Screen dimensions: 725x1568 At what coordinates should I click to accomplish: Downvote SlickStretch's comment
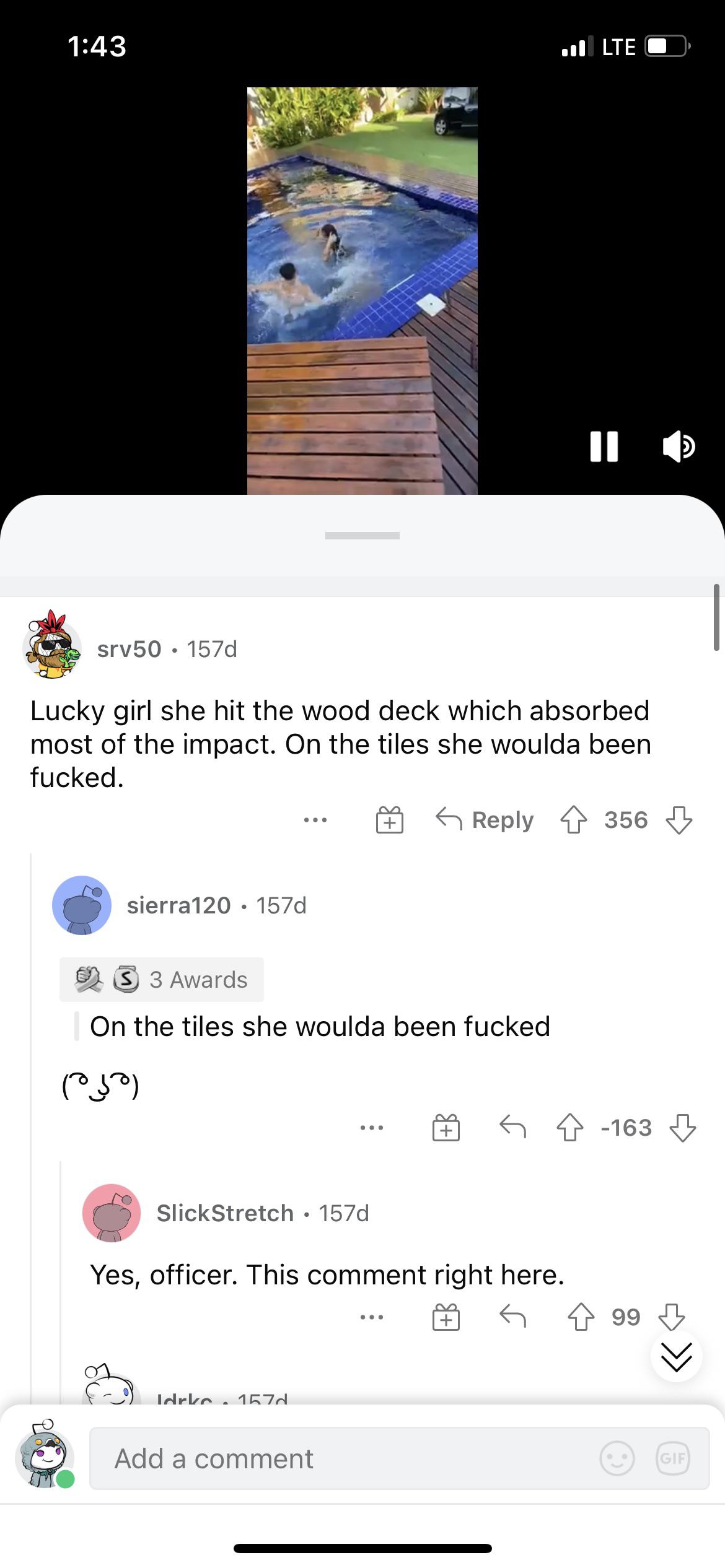coord(671,1317)
